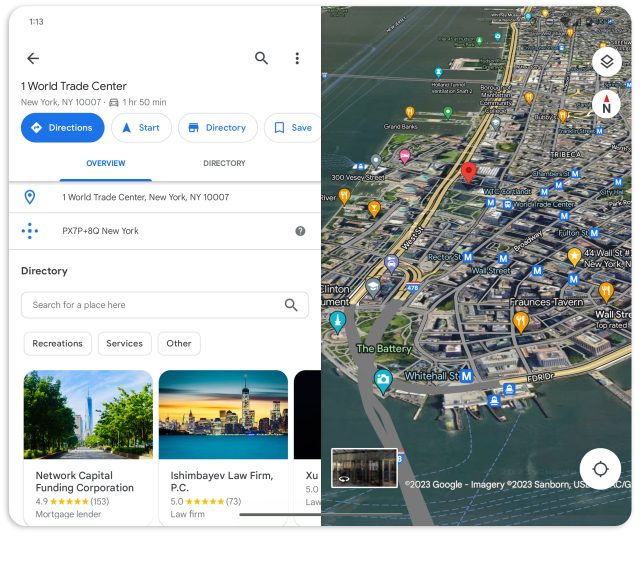Get directions to 1 World Trade Center
Image resolution: width=640 pixels, height=569 pixels.
62,128
